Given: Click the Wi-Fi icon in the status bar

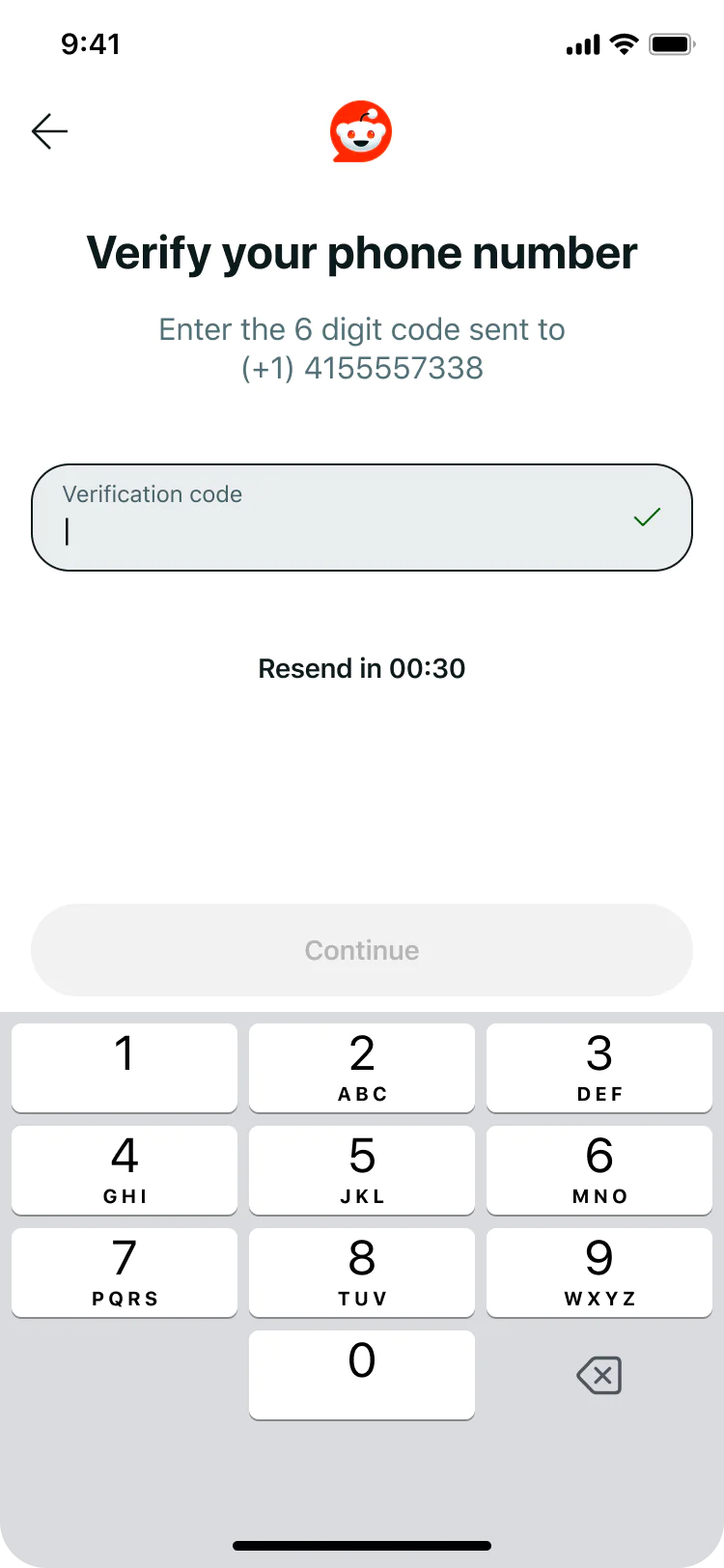Looking at the screenshot, I should tap(623, 42).
